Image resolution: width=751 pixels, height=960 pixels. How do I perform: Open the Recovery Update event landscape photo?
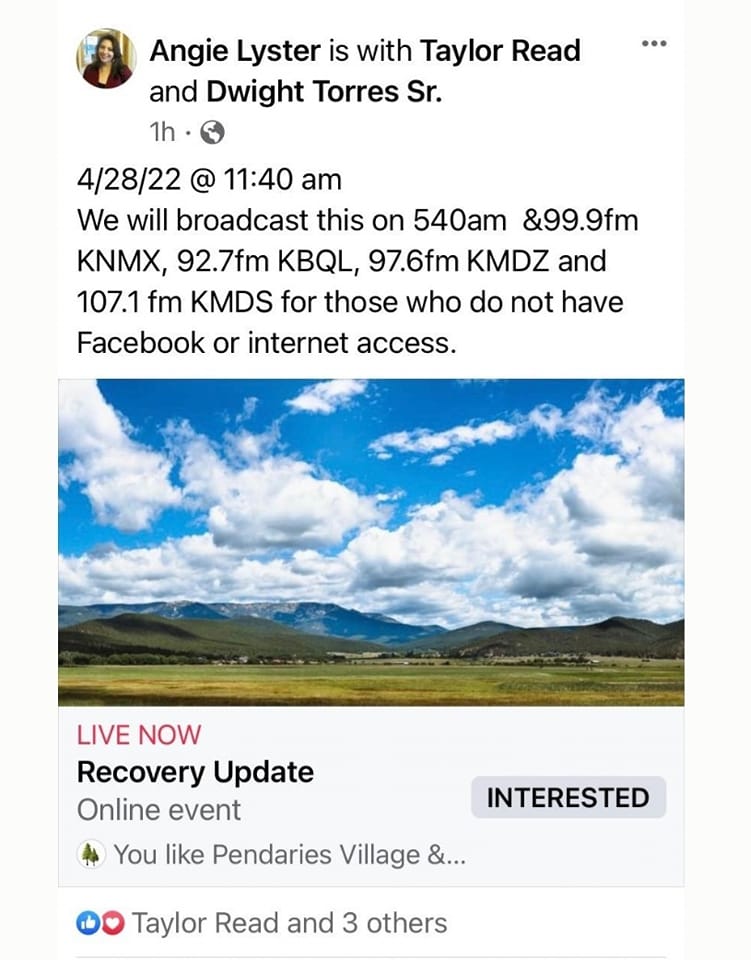[371, 542]
